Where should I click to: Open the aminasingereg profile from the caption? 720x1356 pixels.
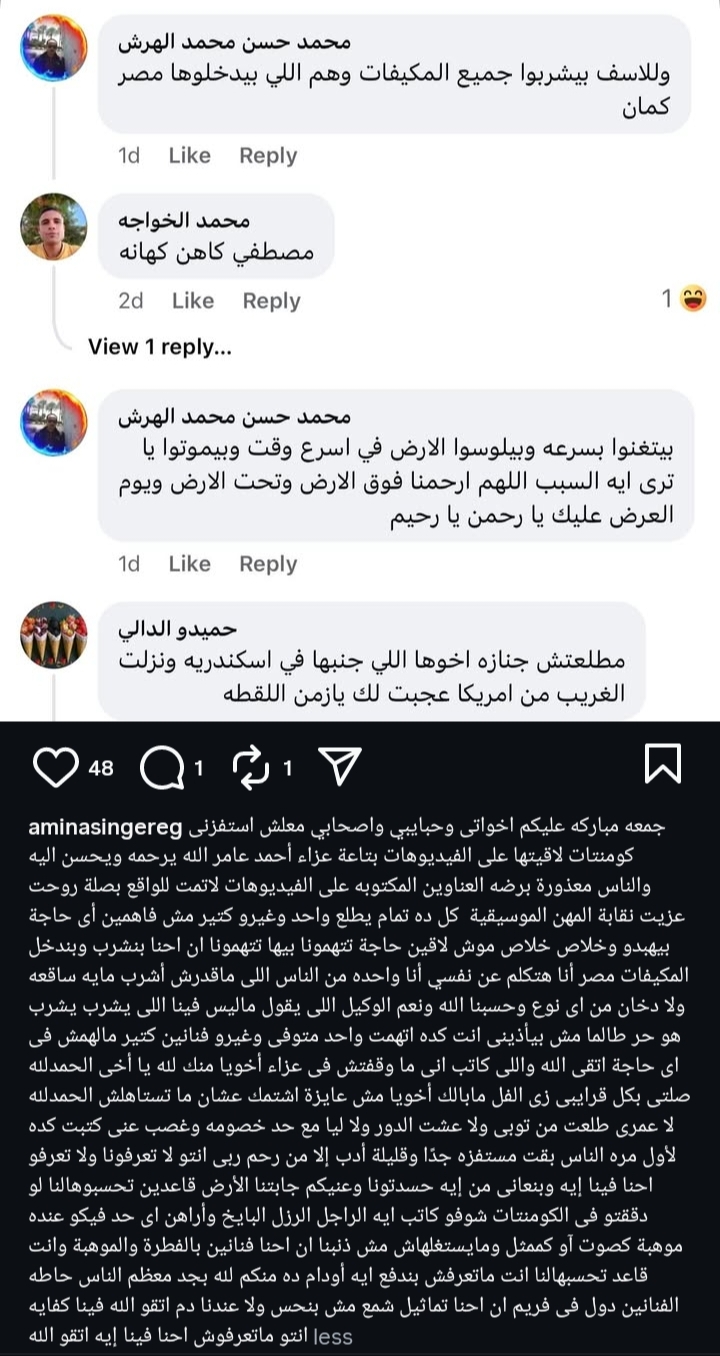[x=105, y=829]
